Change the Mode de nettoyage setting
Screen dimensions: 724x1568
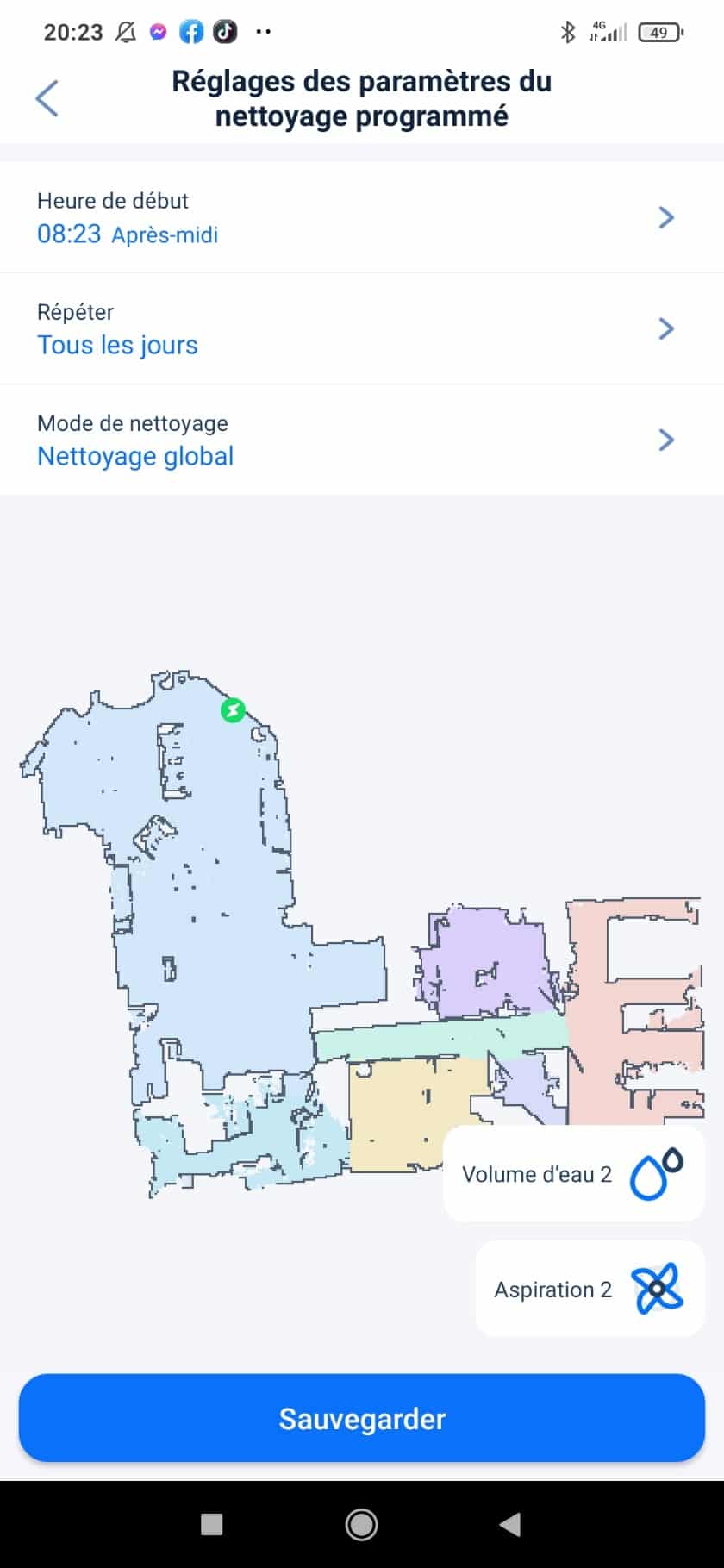362,440
